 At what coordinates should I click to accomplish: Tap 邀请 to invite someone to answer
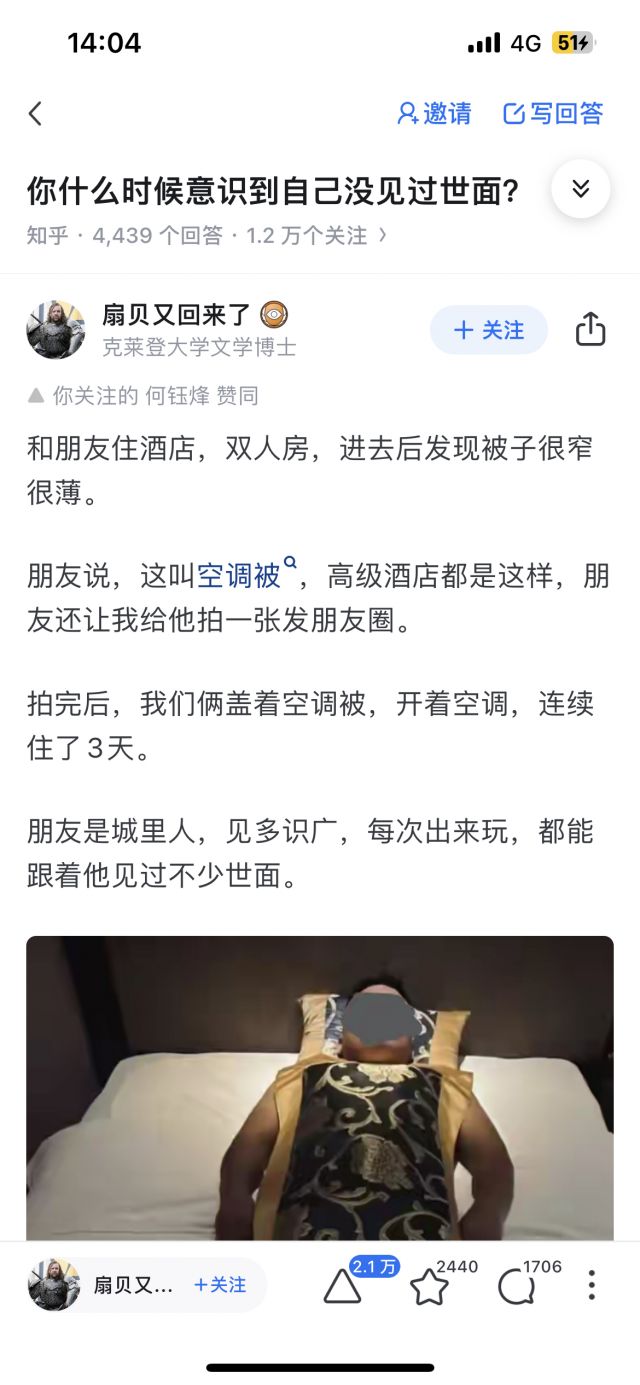tap(434, 114)
